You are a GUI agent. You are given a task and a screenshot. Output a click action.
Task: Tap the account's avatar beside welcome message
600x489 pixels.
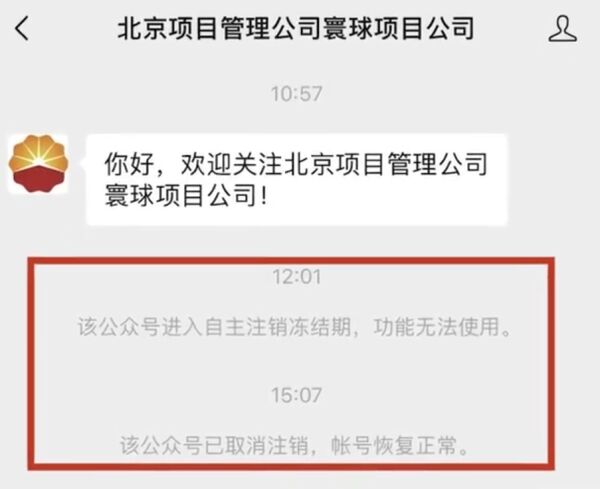[x=39, y=164]
